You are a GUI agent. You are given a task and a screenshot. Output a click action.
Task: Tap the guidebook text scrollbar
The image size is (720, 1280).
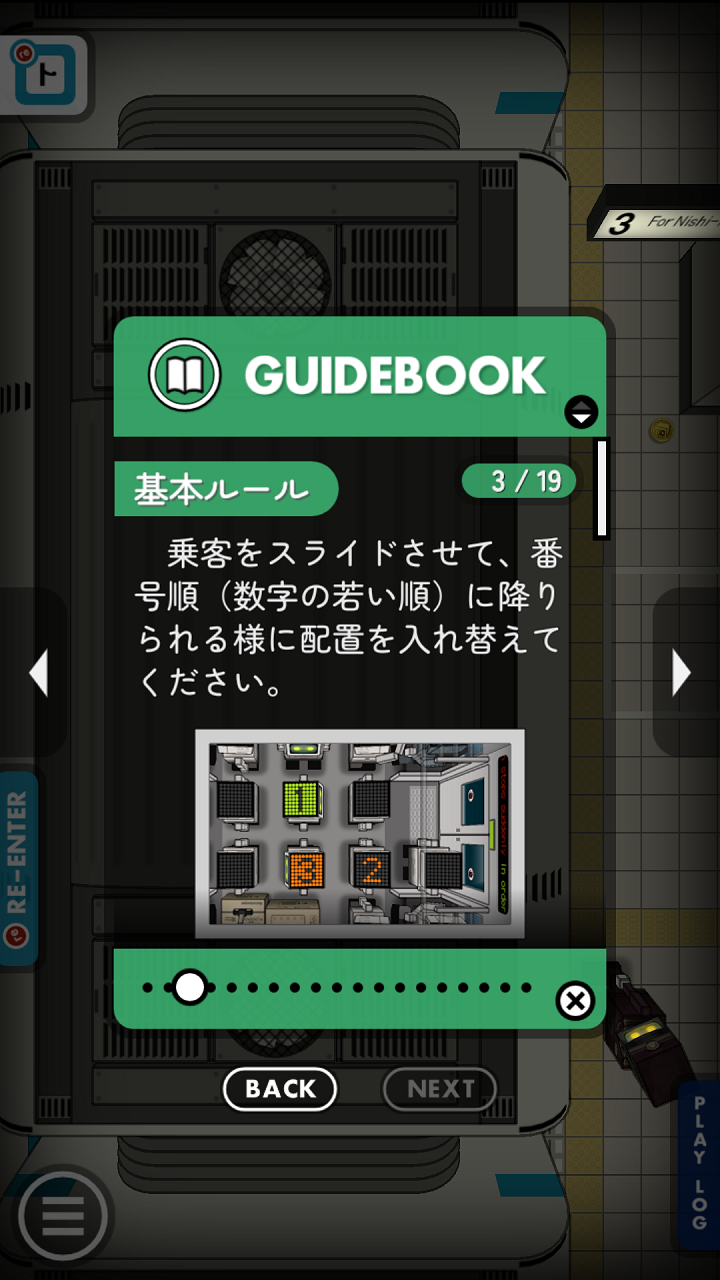coord(602,488)
